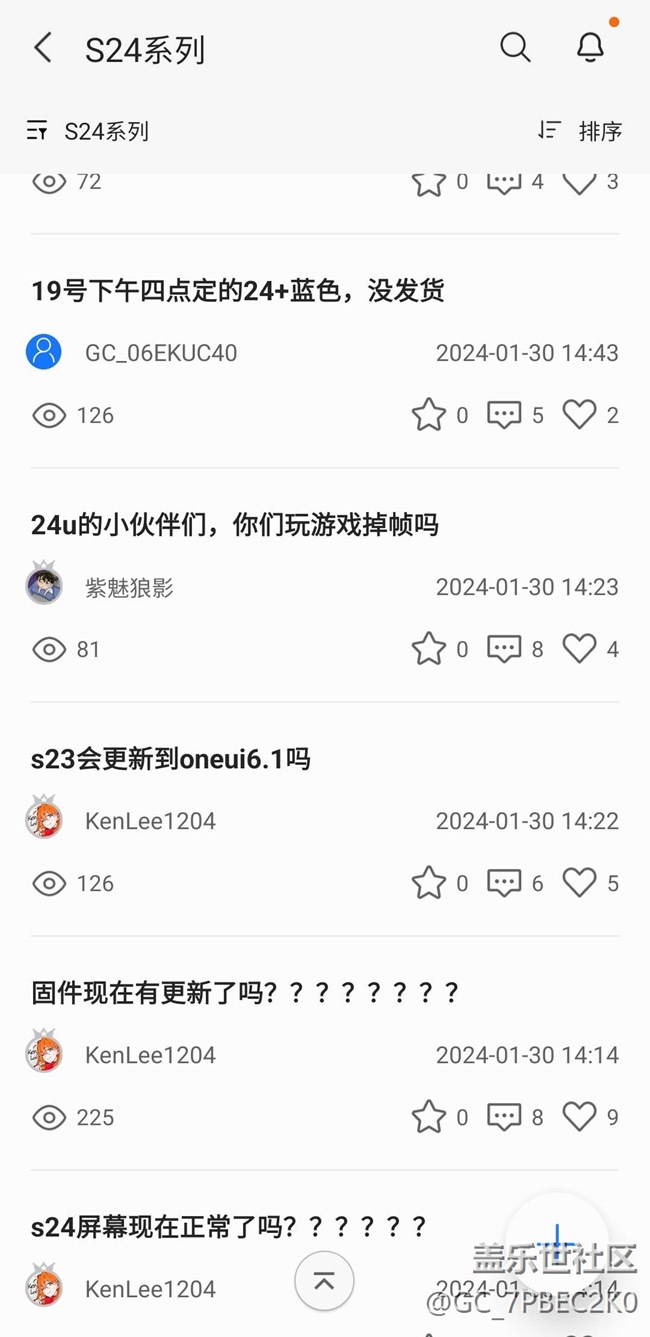
Task: Jump back to top of list
Action: [x=324, y=1281]
